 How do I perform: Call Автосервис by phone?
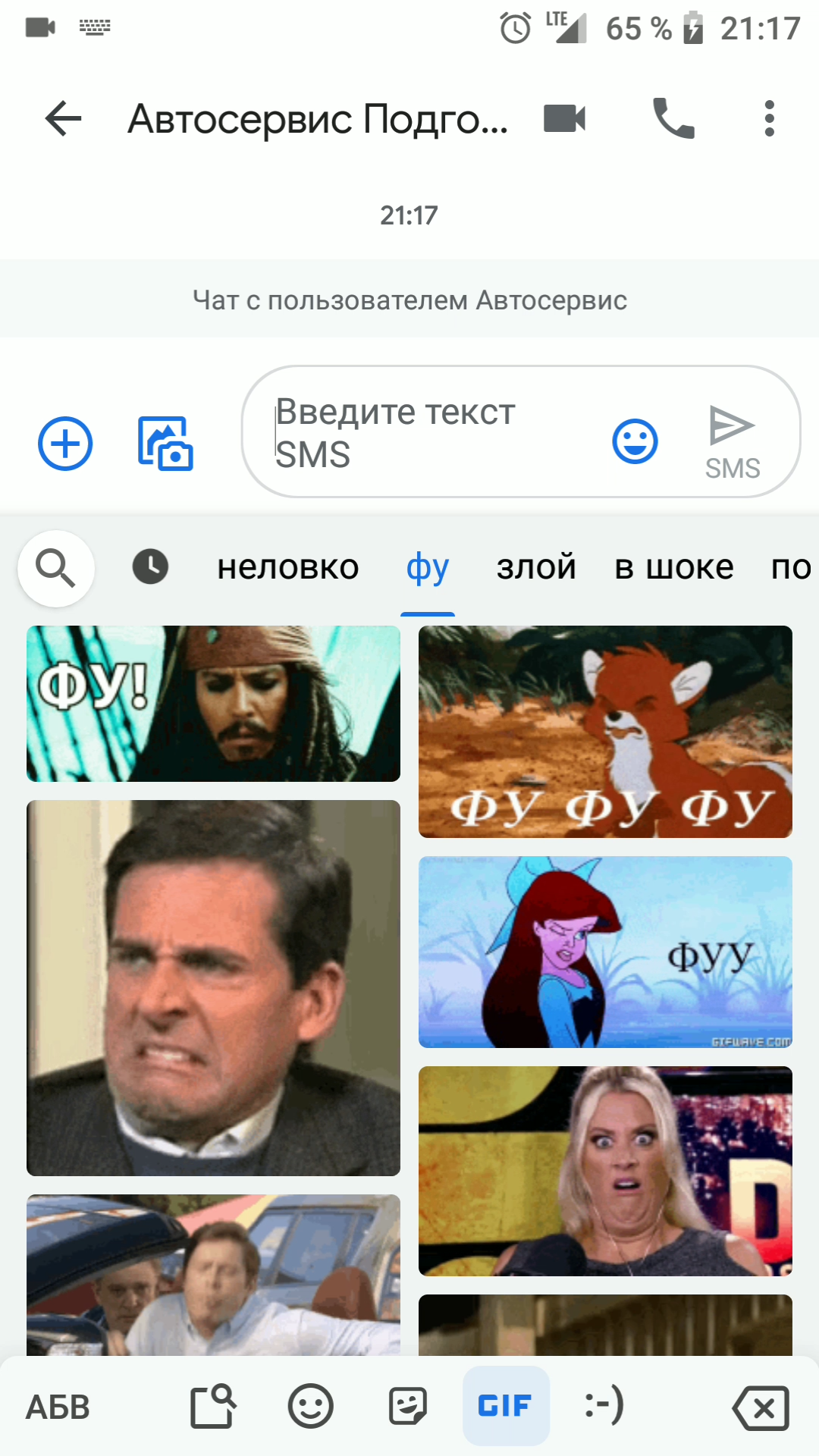pos(673,119)
